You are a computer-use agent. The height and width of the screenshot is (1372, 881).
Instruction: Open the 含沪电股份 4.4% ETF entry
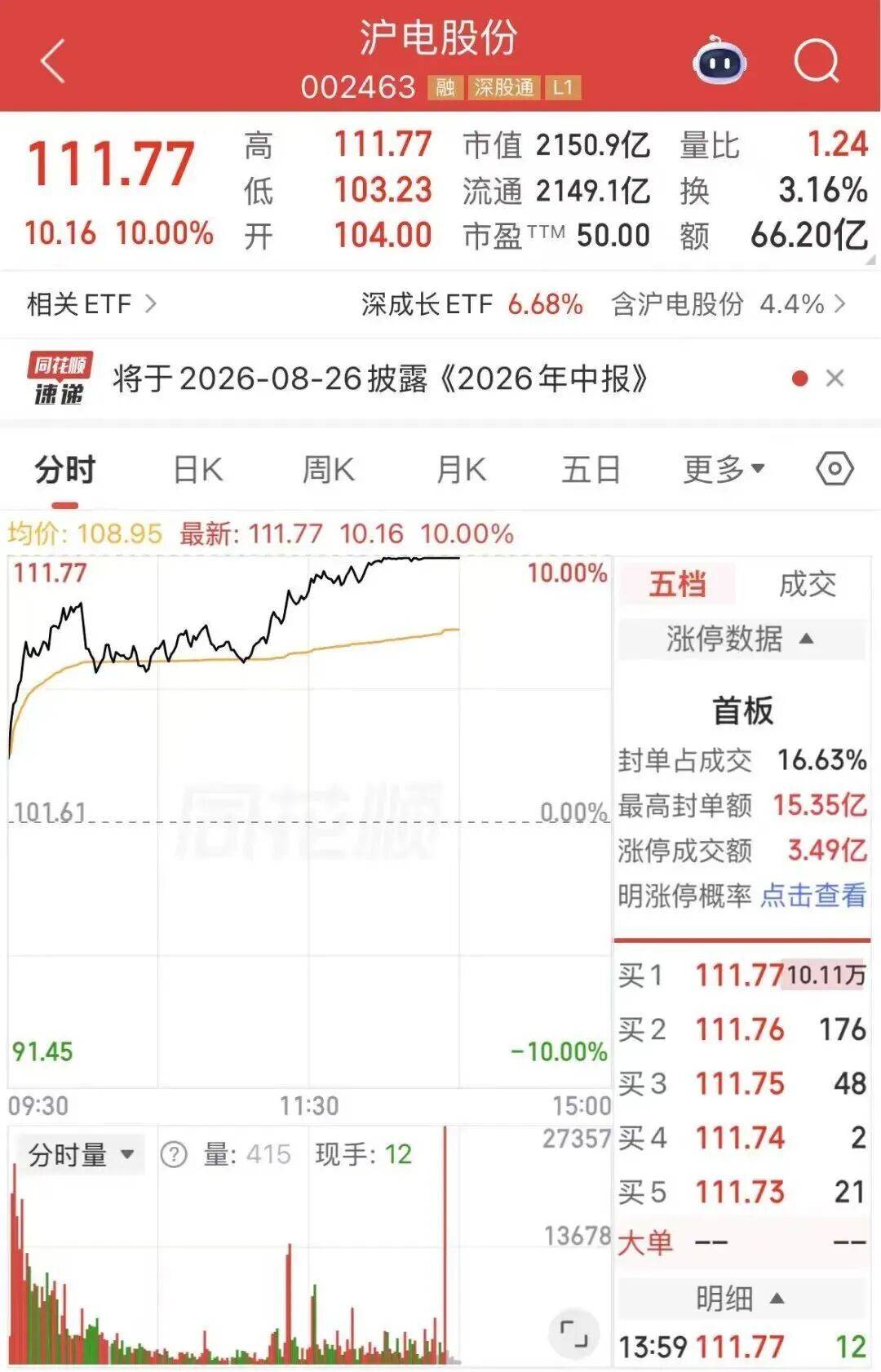[728, 304]
